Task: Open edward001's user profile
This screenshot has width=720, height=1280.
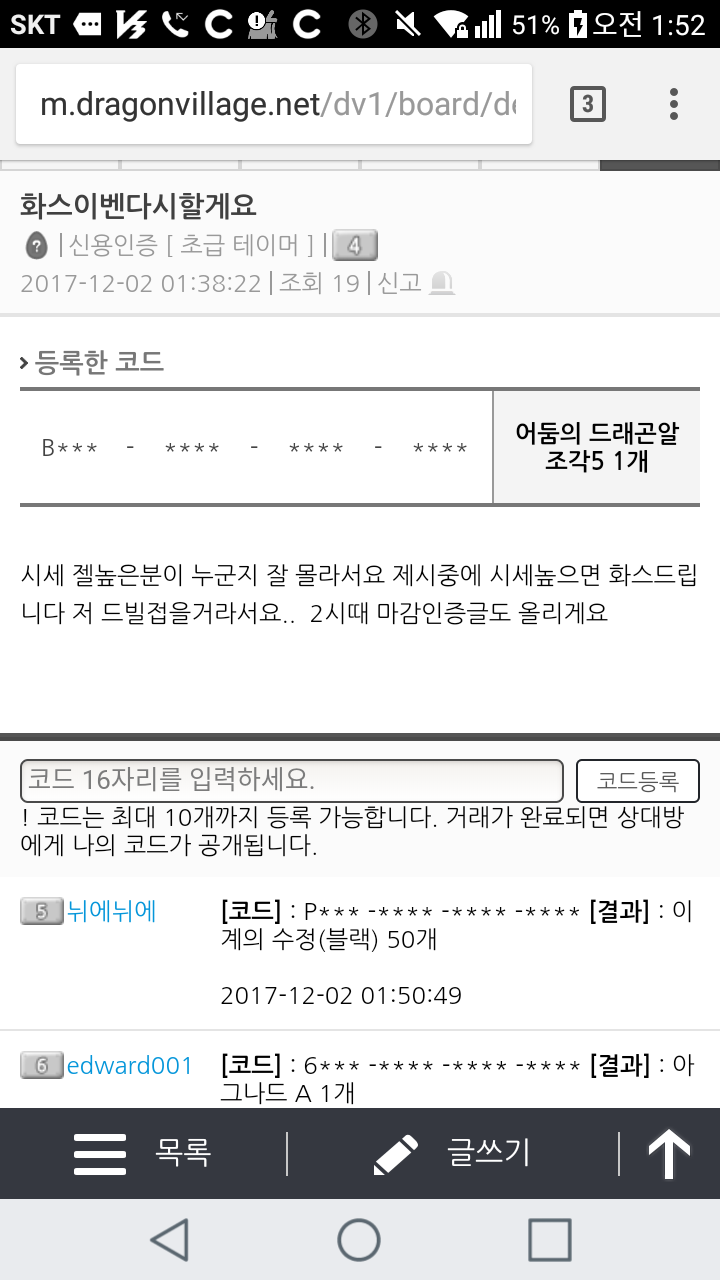Action: click(129, 1065)
